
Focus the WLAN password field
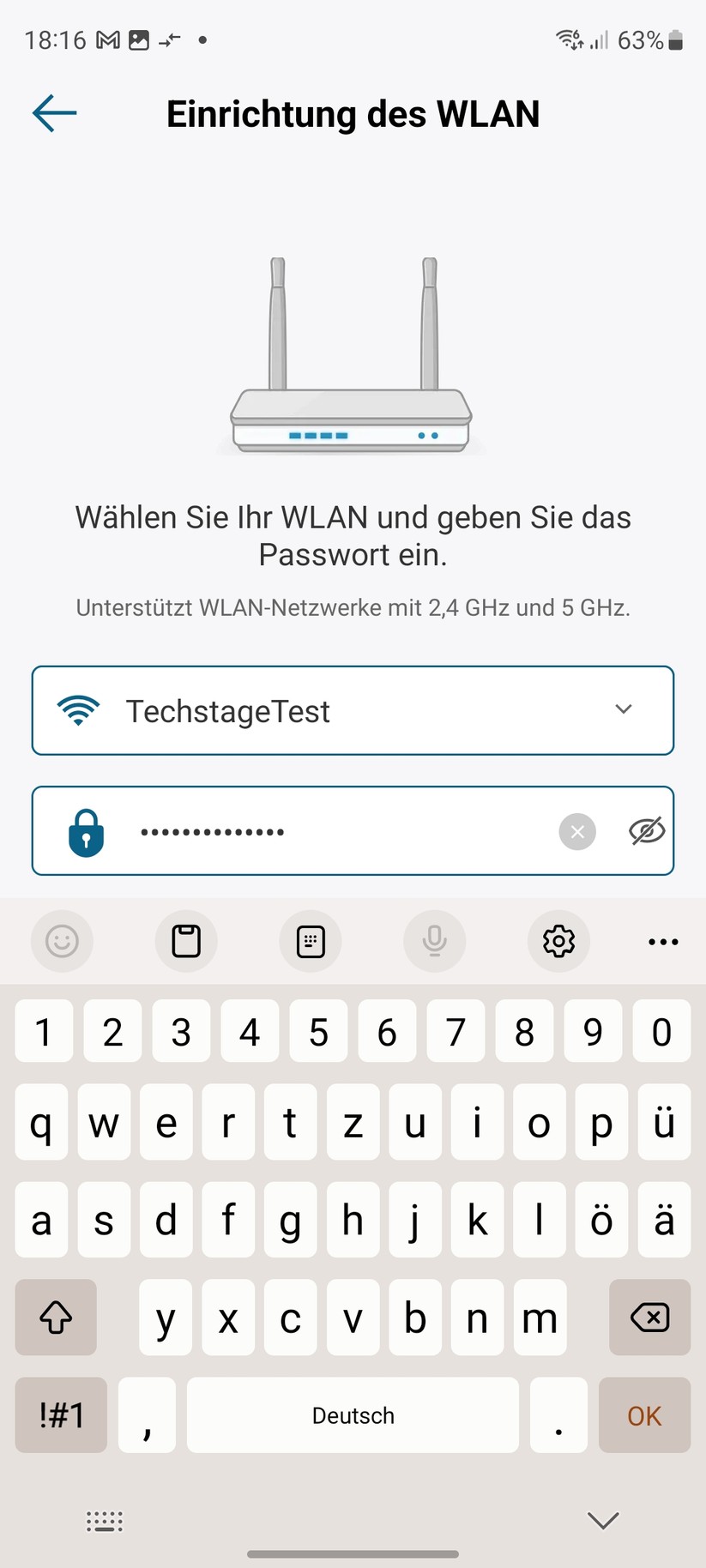tap(343, 831)
